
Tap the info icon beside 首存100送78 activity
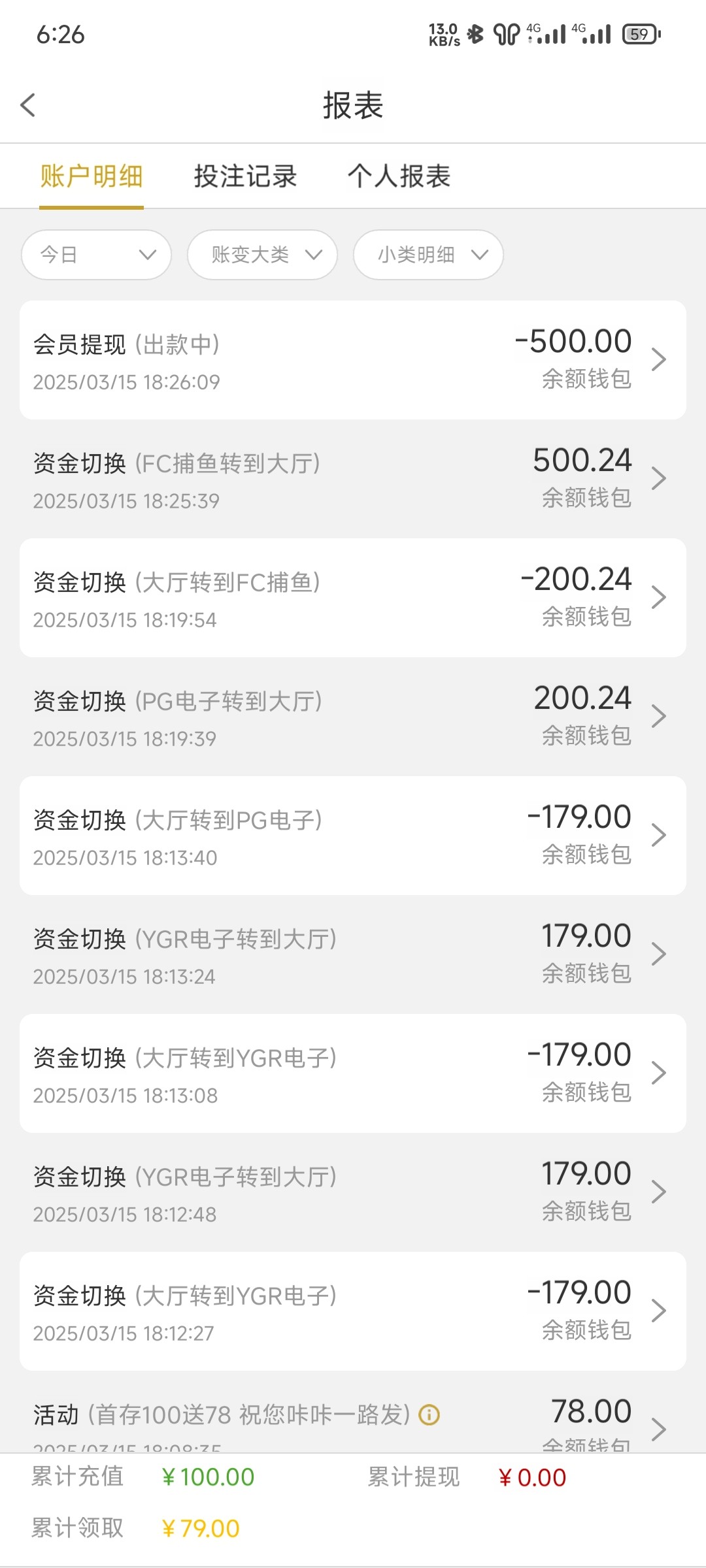429,1415
